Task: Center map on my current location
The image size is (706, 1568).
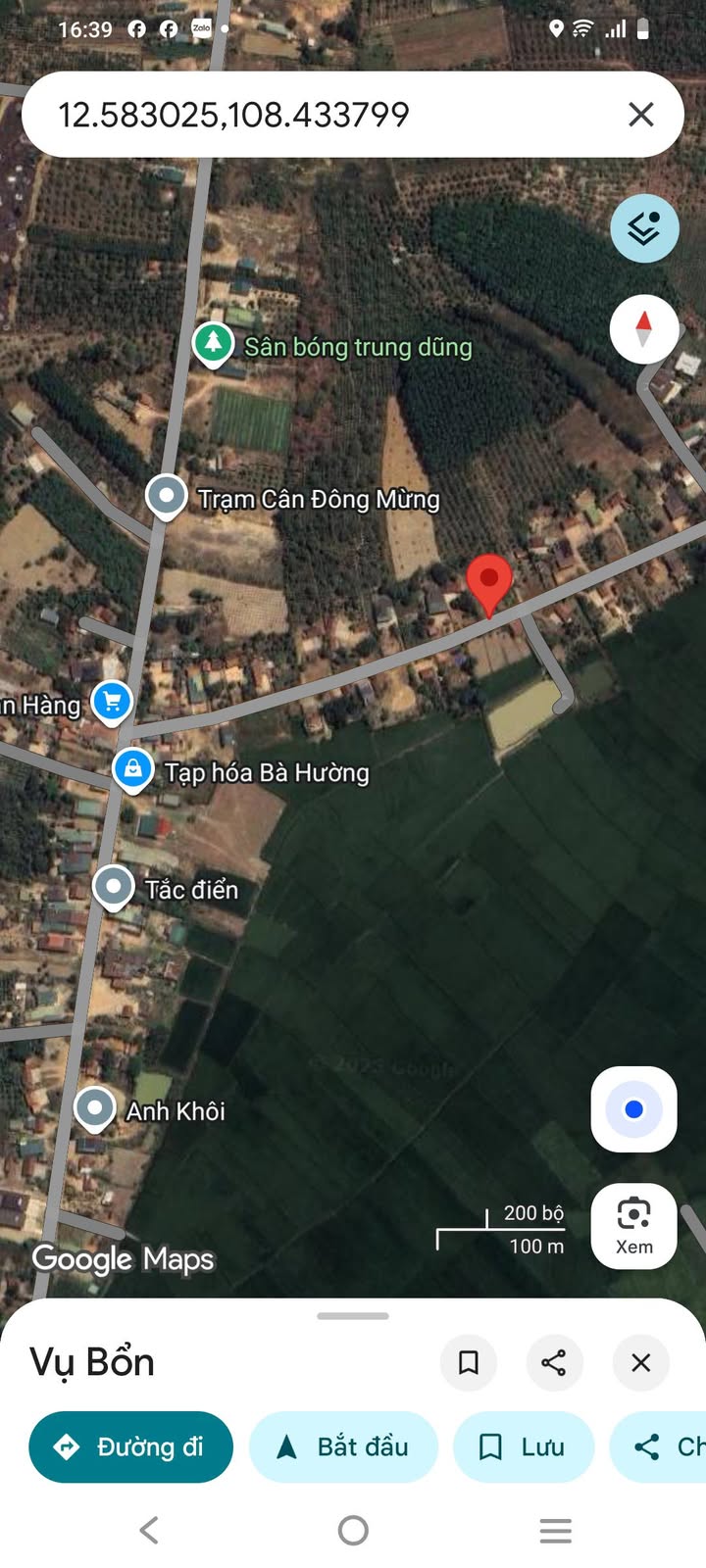Action: [x=633, y=1109]
